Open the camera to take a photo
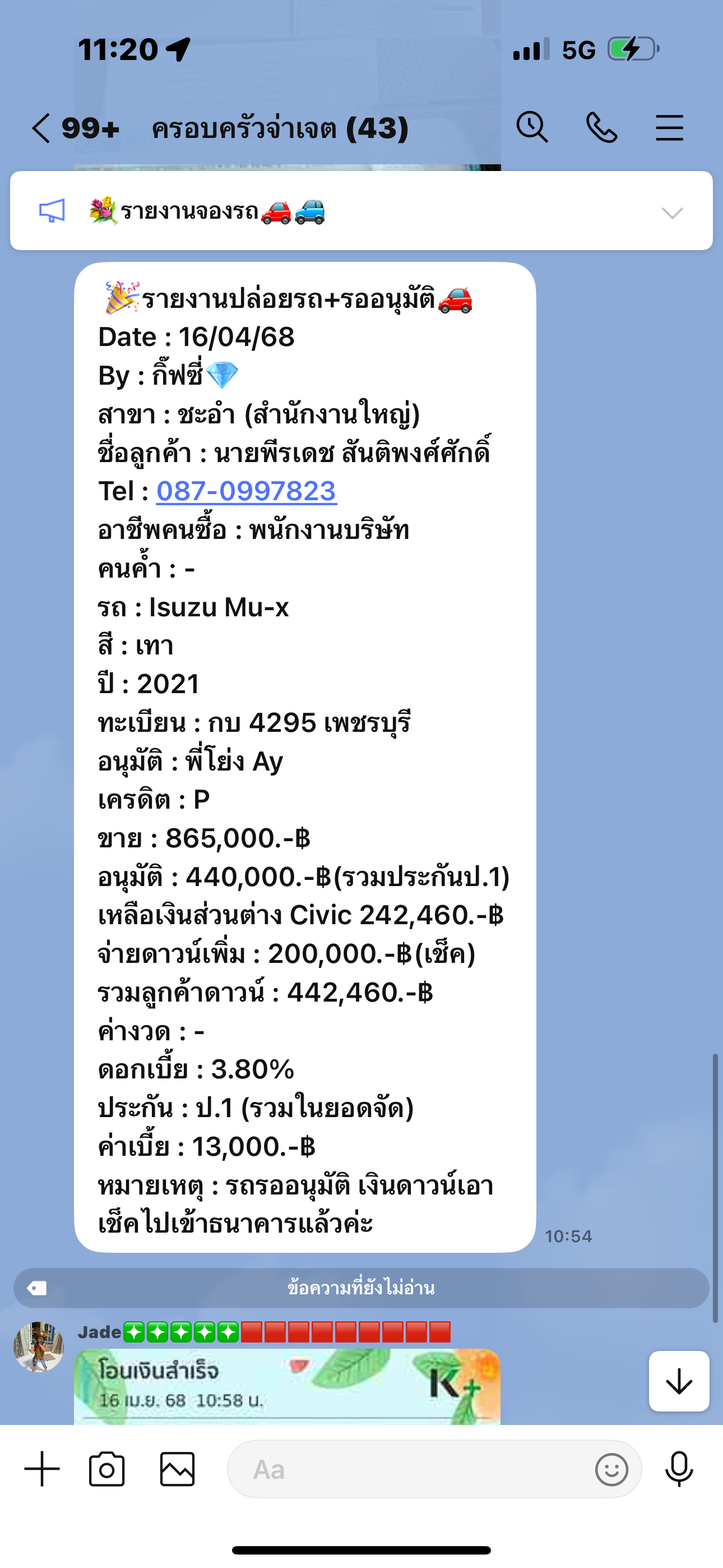Image resolution: width=723 pixels, height=1568 pixels. (x=106, y=1469)
